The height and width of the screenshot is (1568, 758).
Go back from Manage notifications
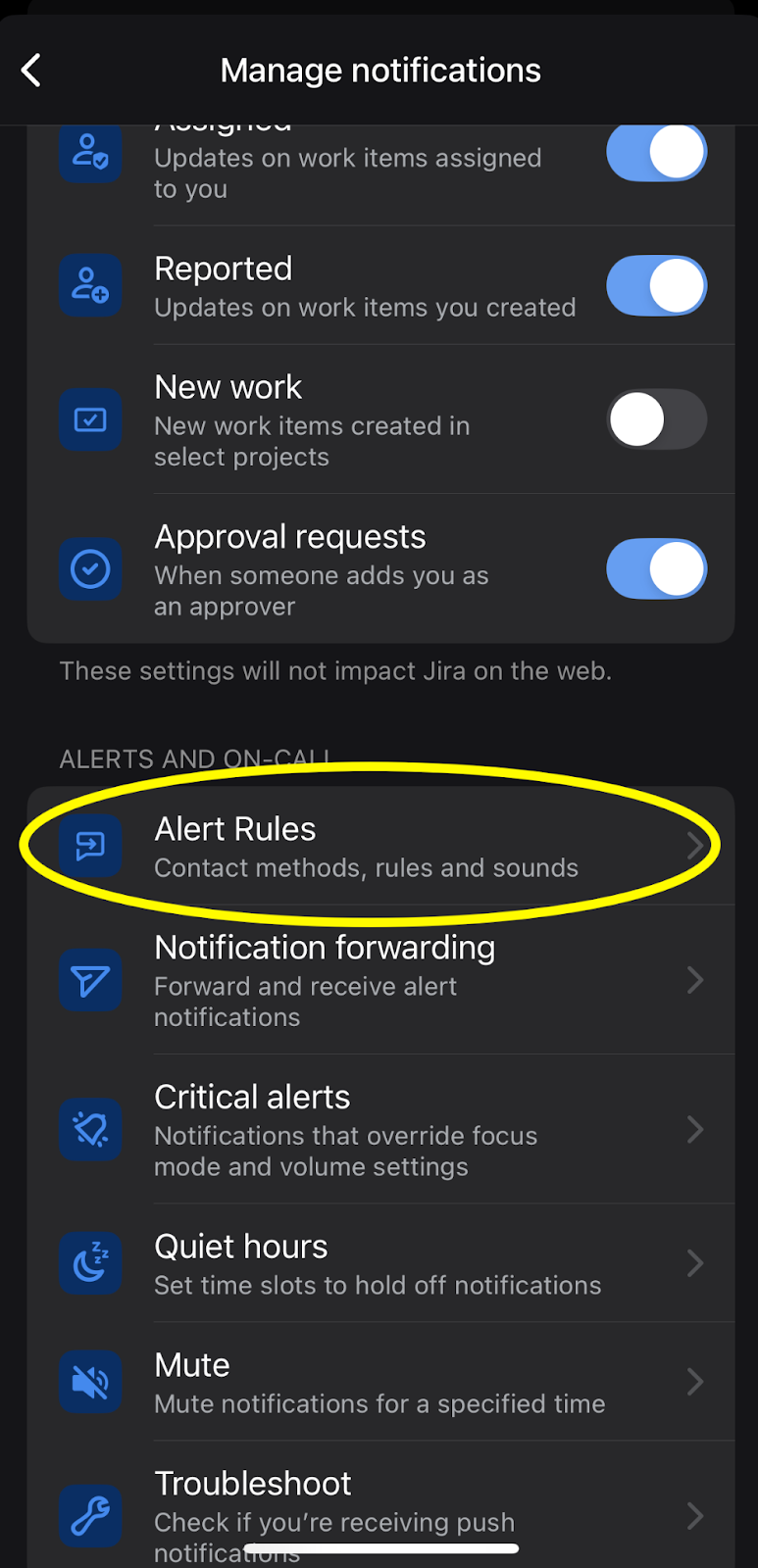(31, 71)
